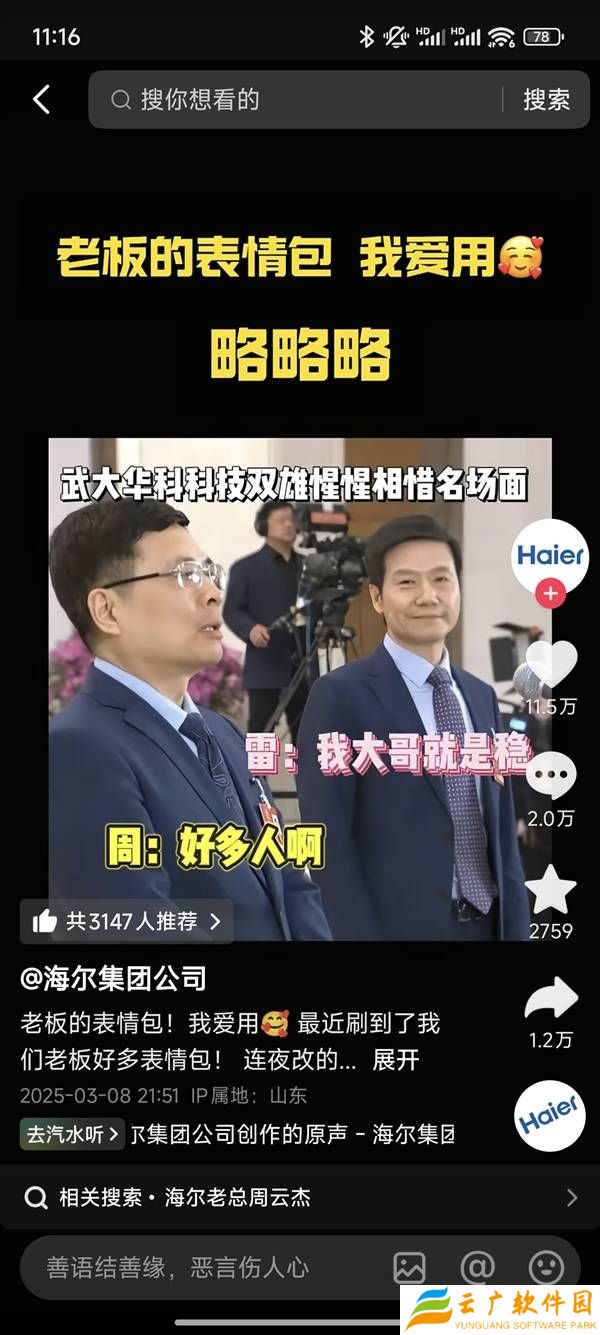600x1335 pixels.
Task: Like this video with the heart
Action: point(551,664)
